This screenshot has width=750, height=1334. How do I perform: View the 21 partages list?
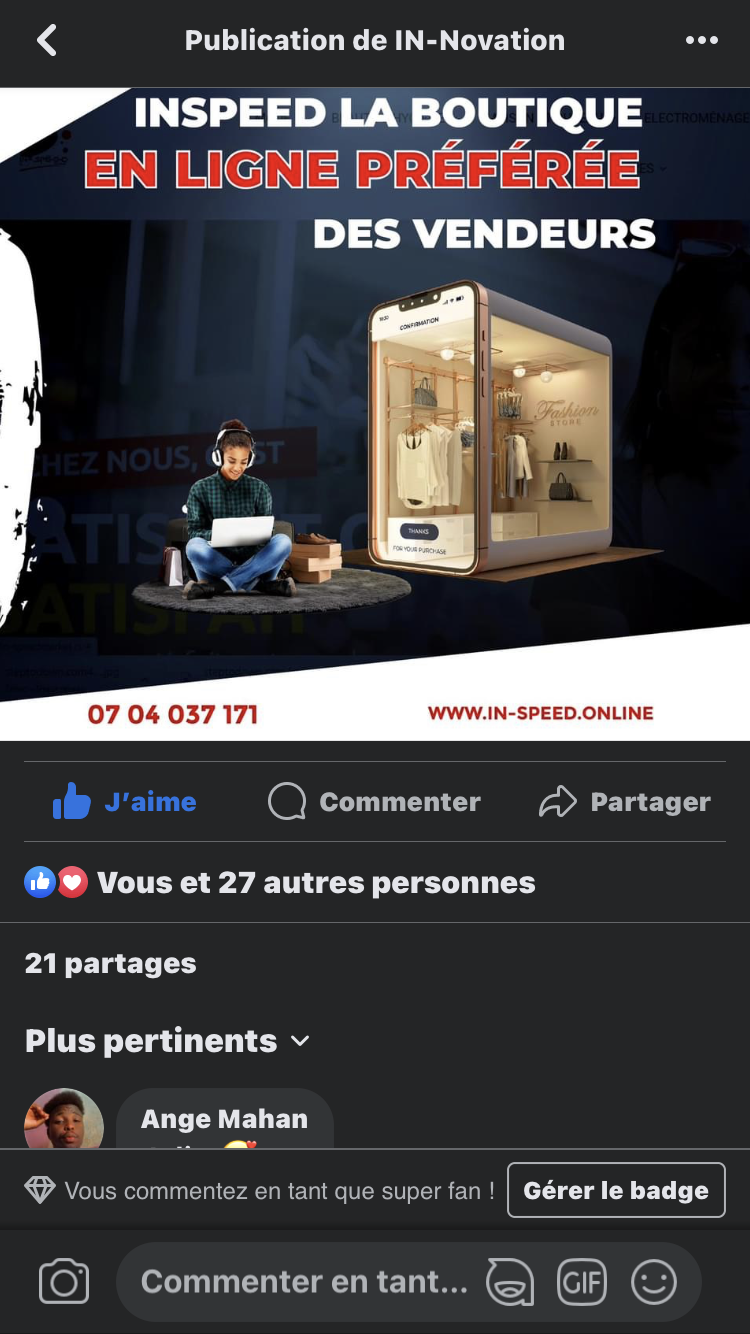pos(111,963)
